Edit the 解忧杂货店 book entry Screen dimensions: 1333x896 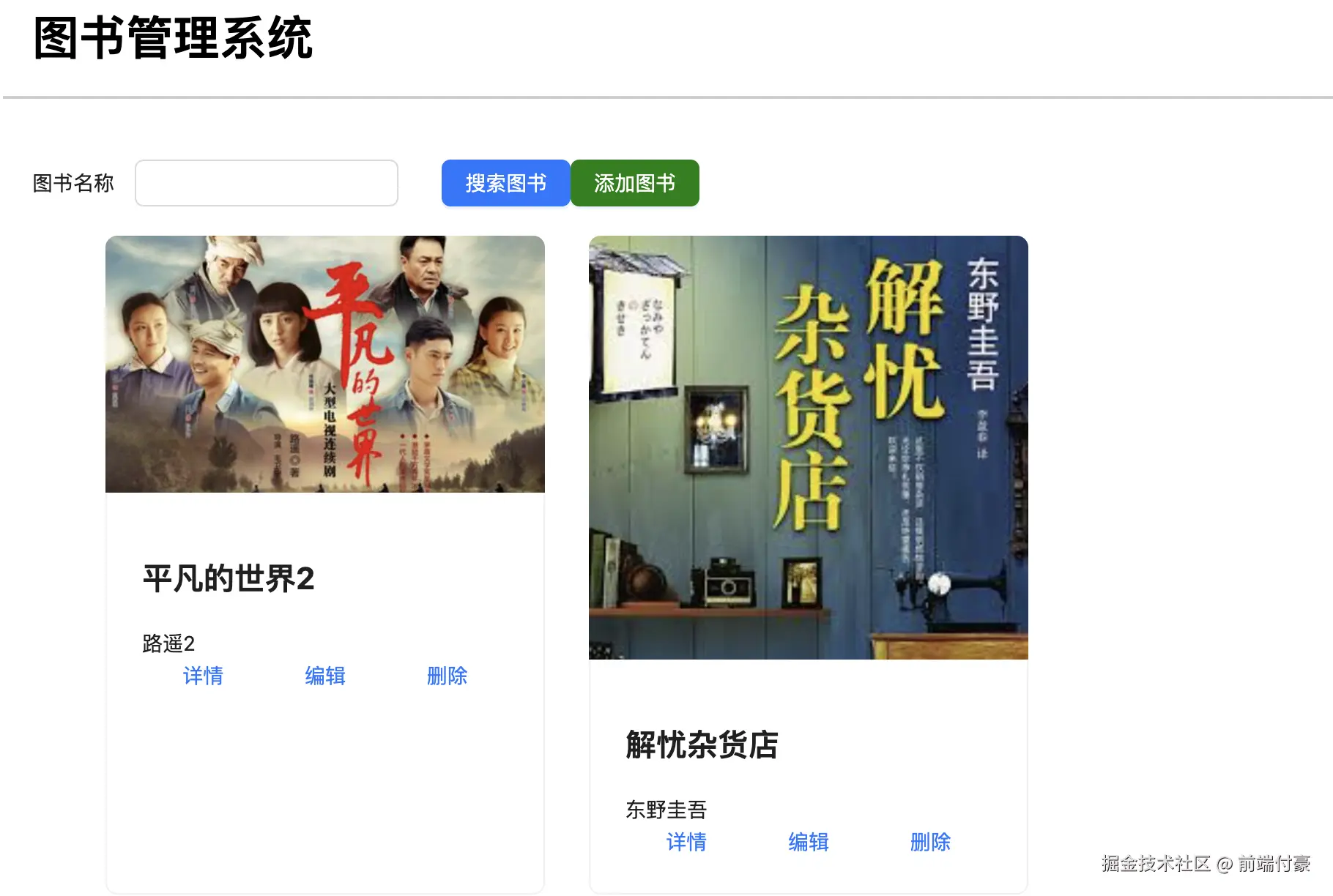click(809, 842)
